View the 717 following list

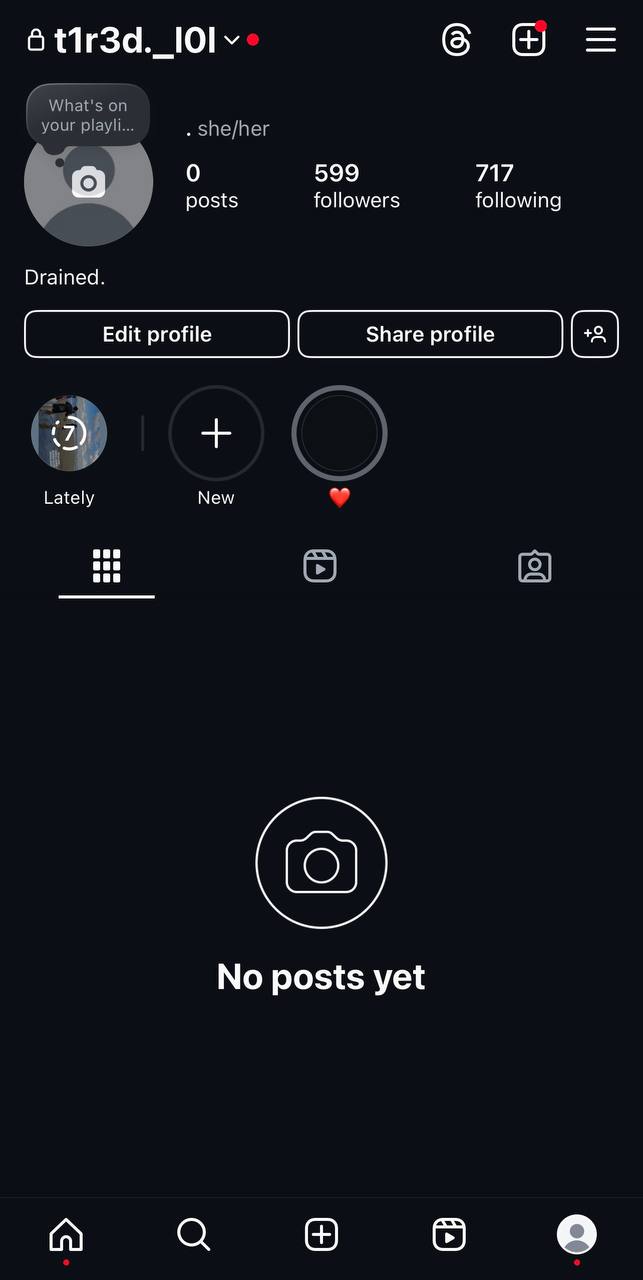point(518,186)
